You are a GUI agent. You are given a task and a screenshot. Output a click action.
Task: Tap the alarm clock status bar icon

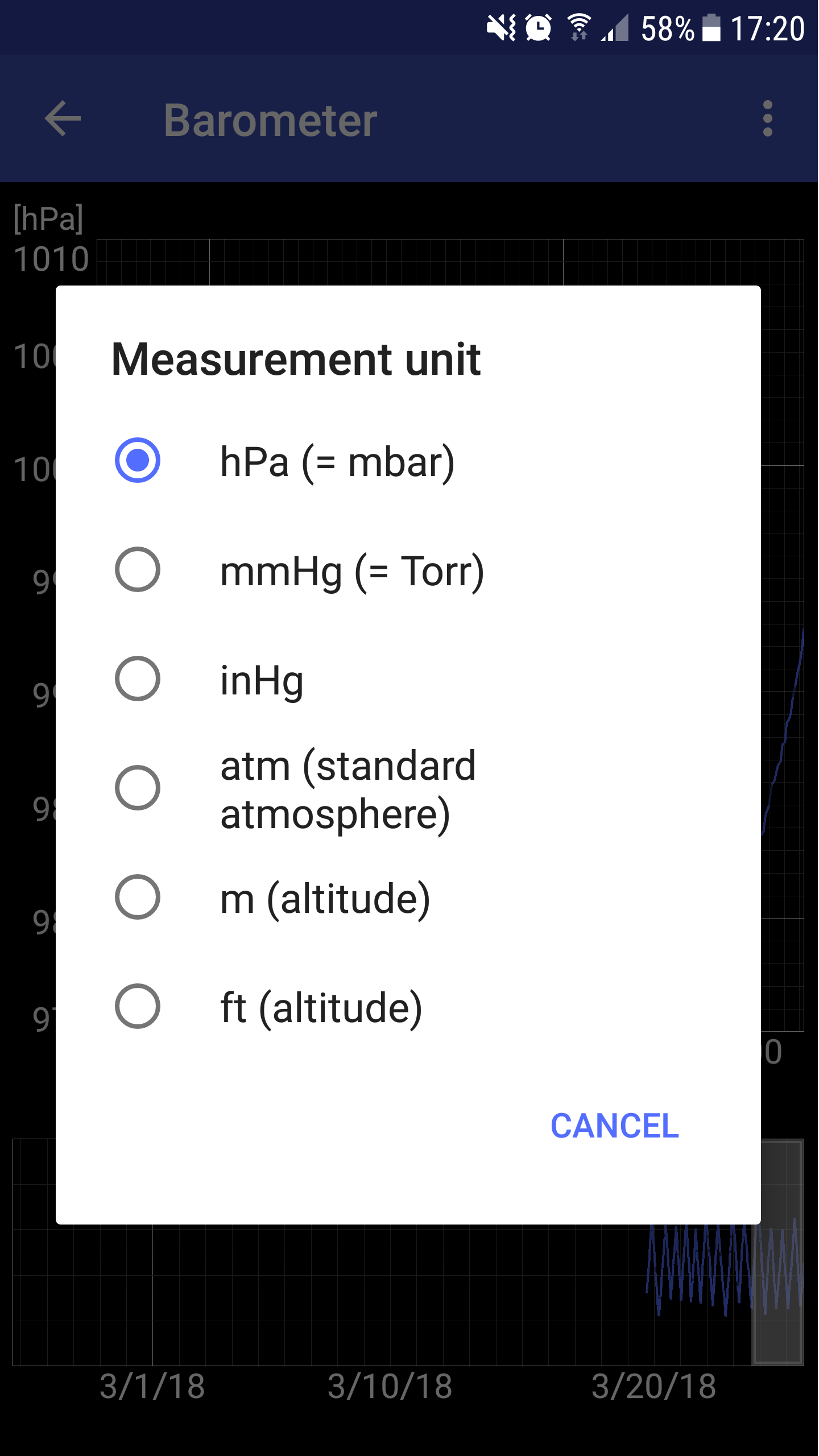[537, 27]
